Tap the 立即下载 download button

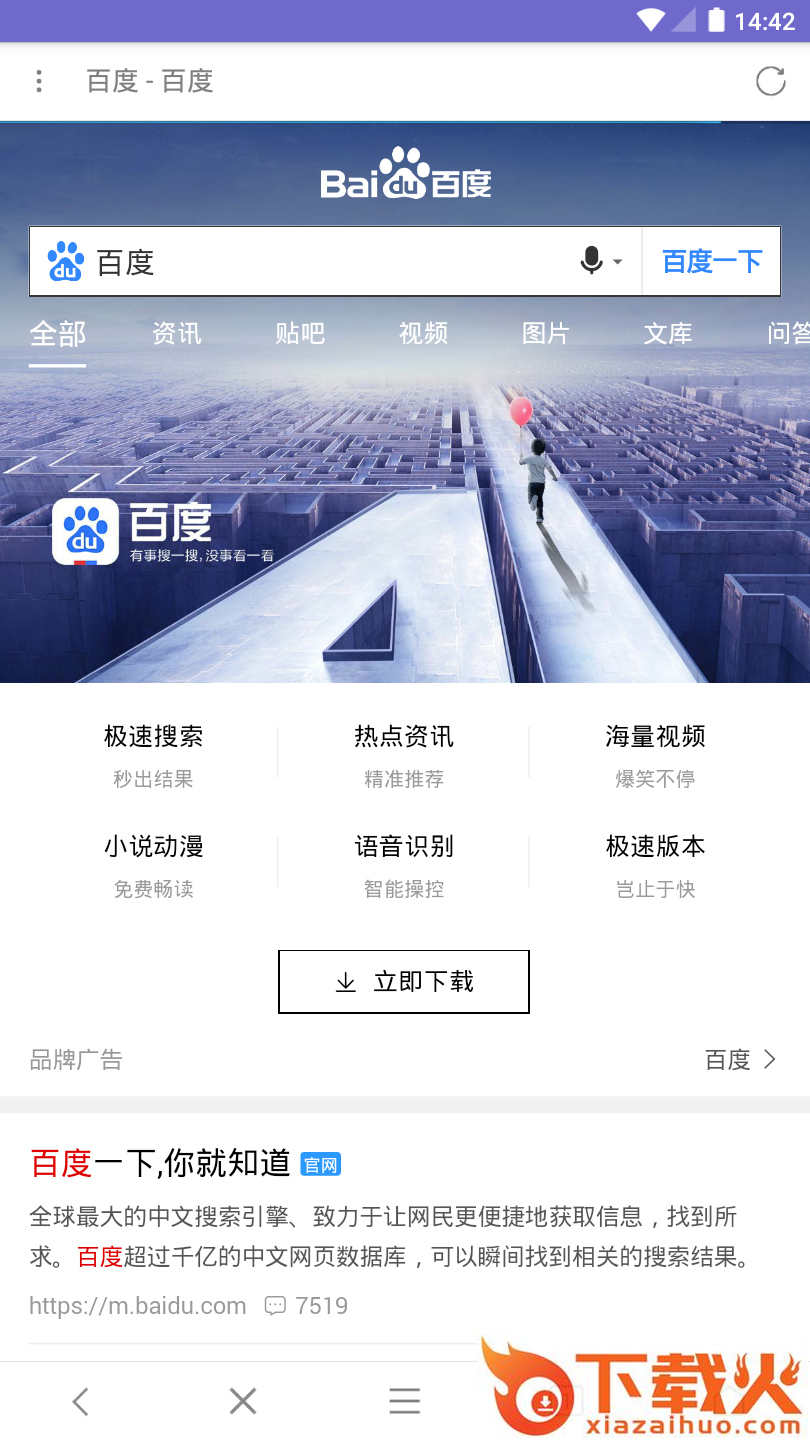pyautogui.click(x=404, y=982)
